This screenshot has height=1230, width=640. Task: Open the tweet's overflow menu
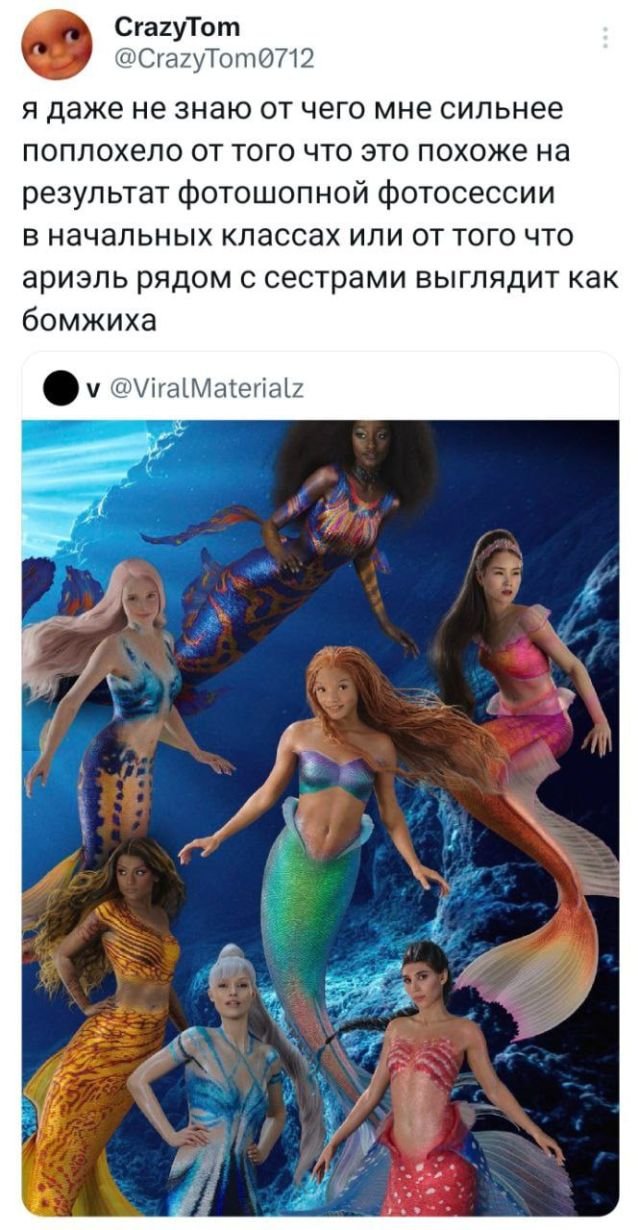coord(605,39)
